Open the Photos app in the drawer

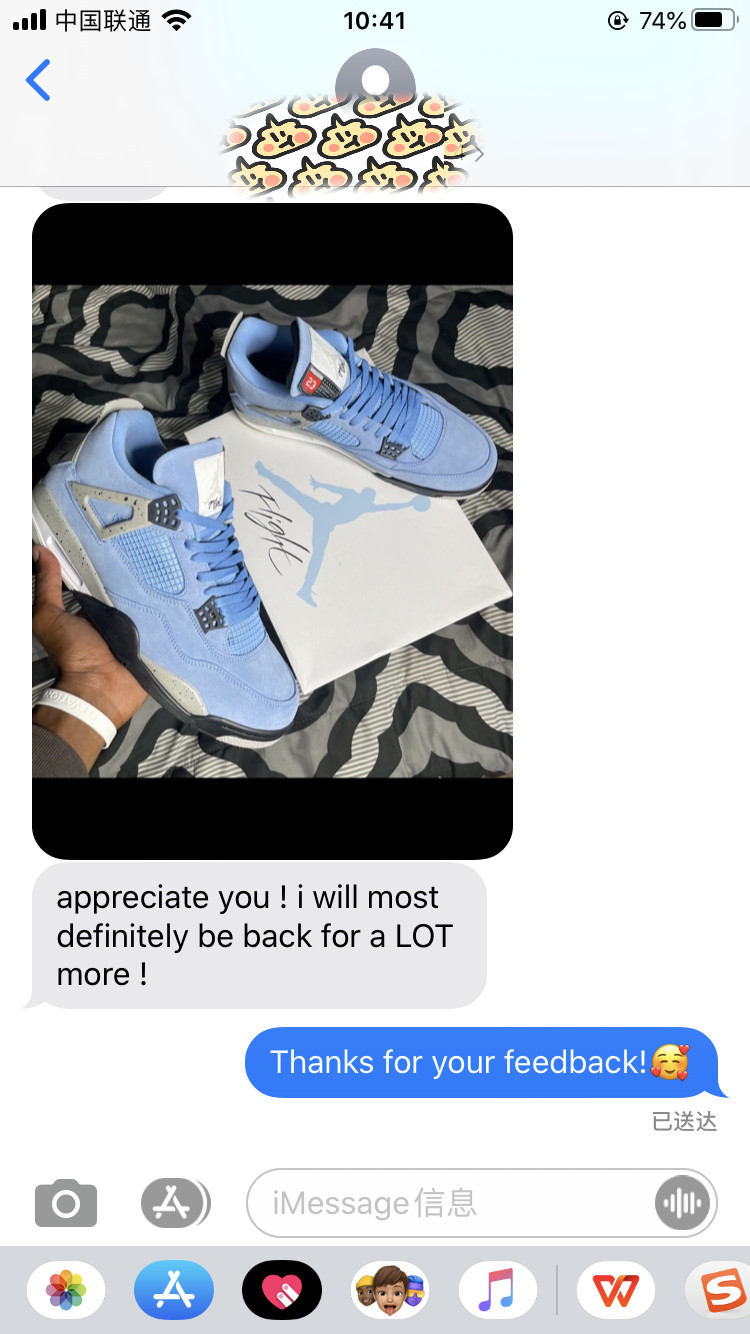coord(66,1290)
